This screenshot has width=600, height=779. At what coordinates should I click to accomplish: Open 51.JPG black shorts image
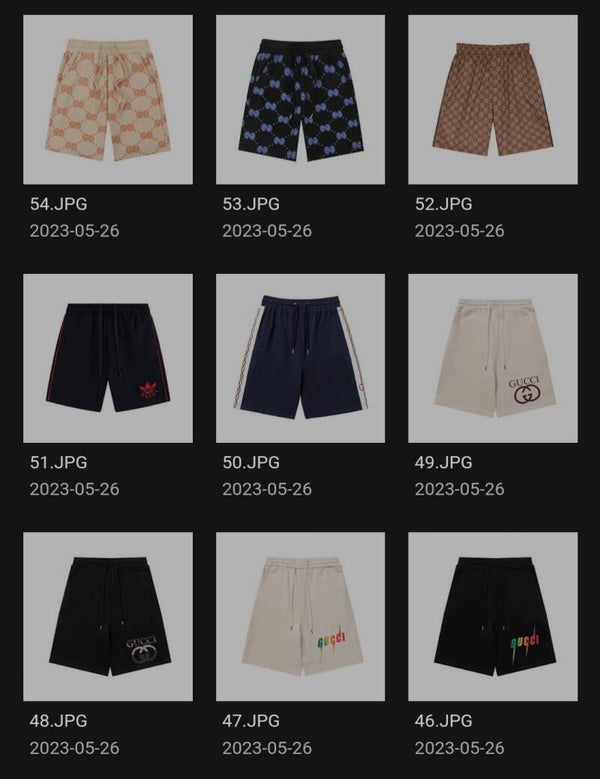[x=108, y=358]
